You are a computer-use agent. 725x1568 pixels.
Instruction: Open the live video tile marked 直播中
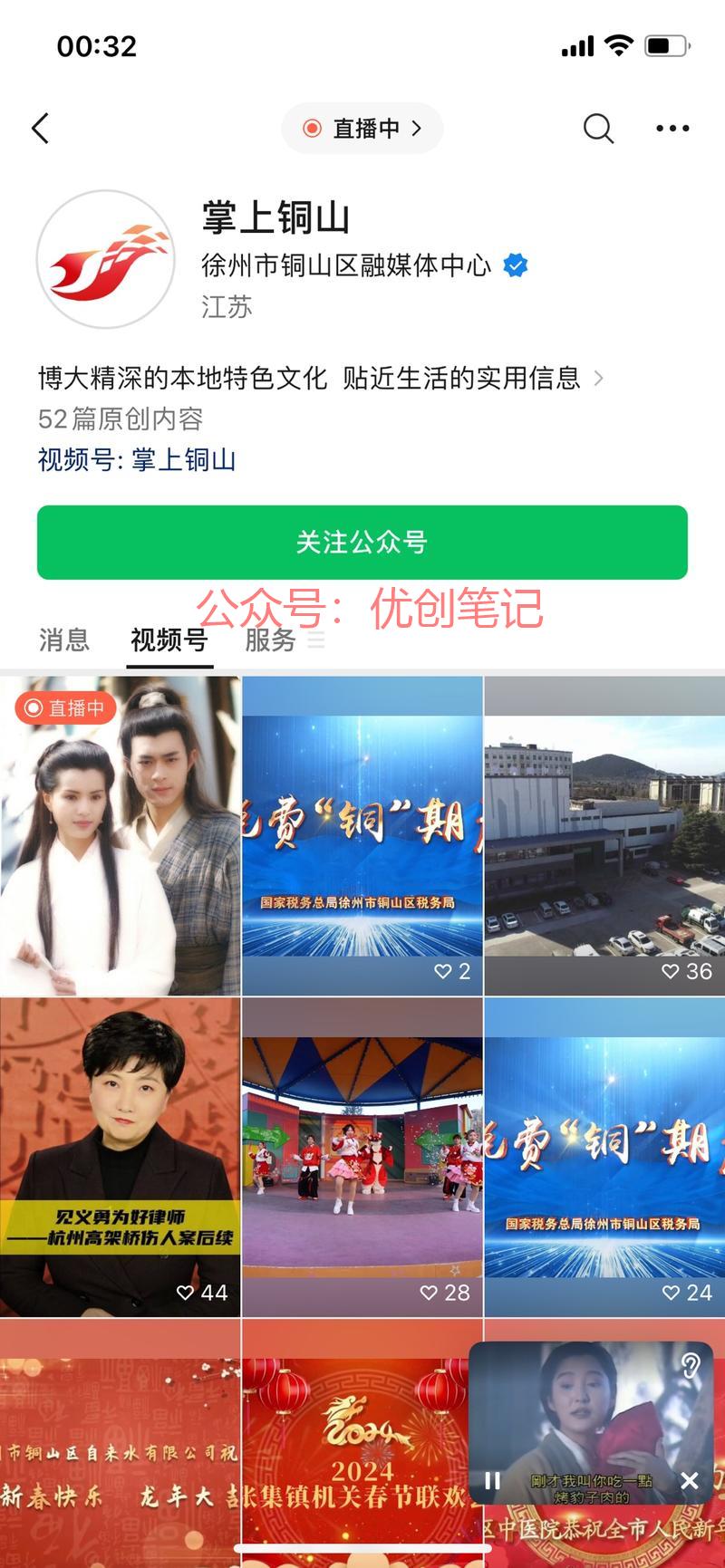click(121, 835)
